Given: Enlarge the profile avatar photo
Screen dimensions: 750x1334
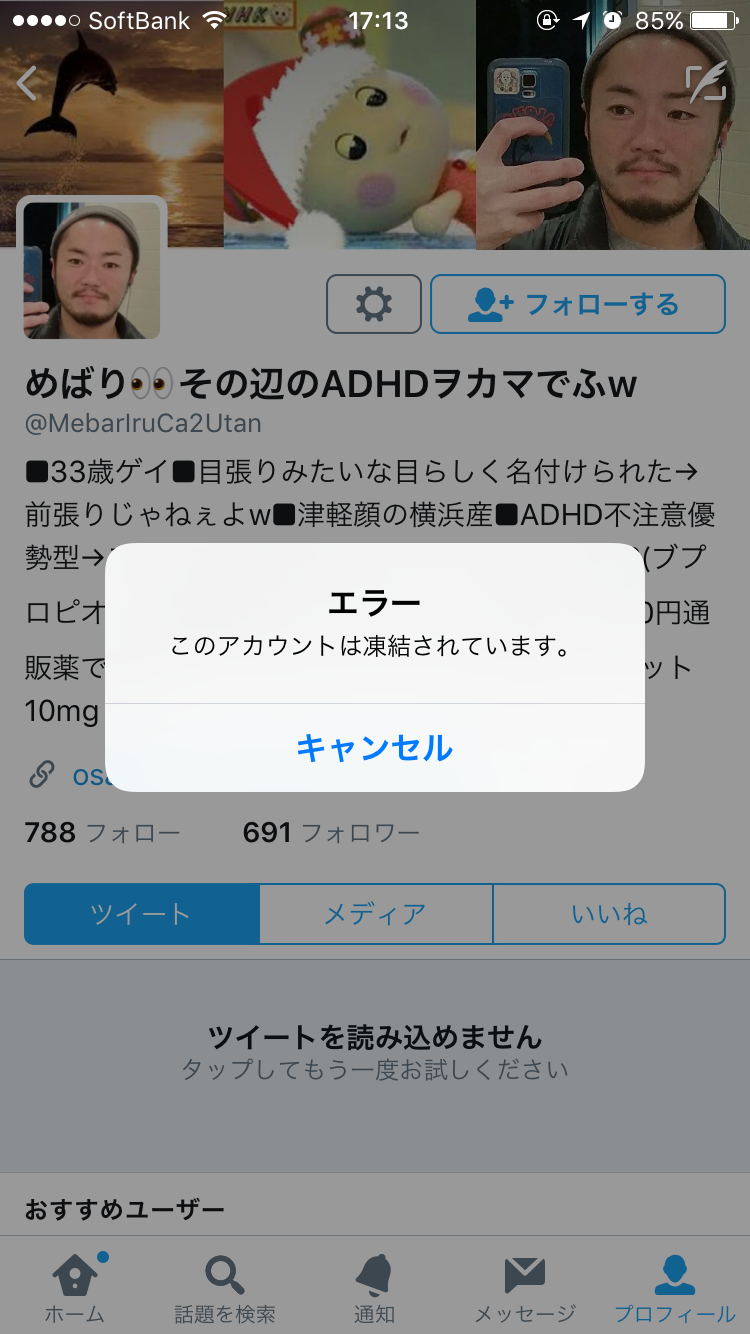Looking at the screenshot, I should tap(91, 270).
